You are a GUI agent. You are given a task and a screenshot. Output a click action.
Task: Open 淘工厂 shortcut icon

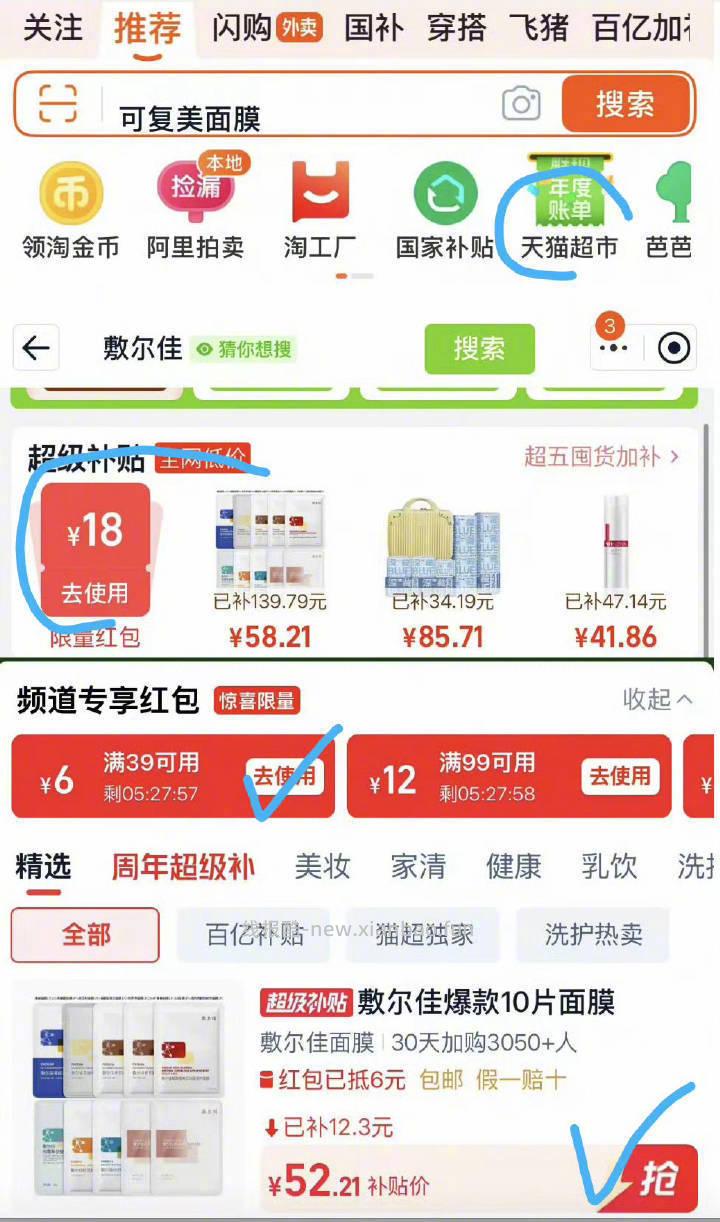318,192
